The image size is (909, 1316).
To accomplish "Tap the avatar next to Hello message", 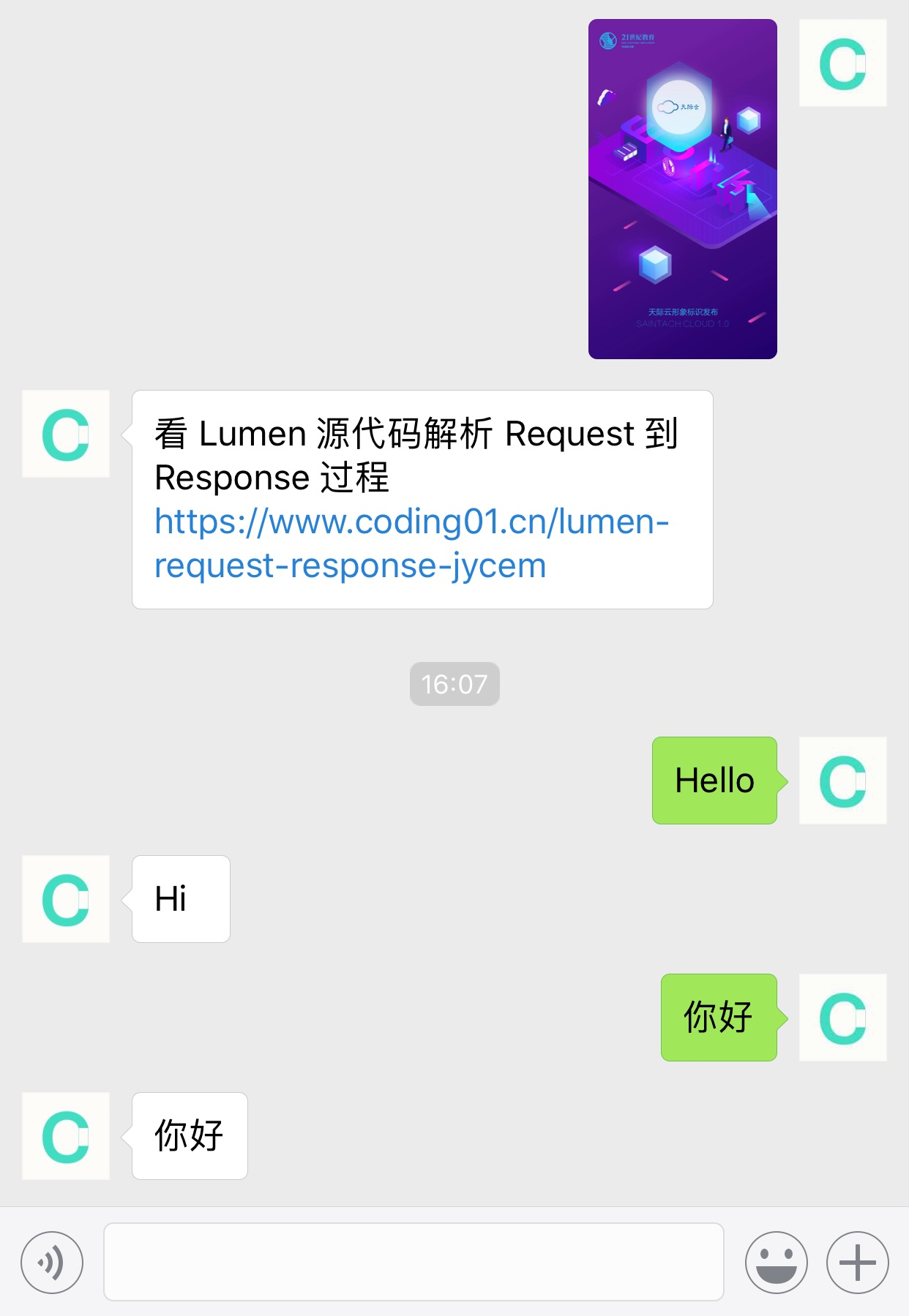I will 842,781.
